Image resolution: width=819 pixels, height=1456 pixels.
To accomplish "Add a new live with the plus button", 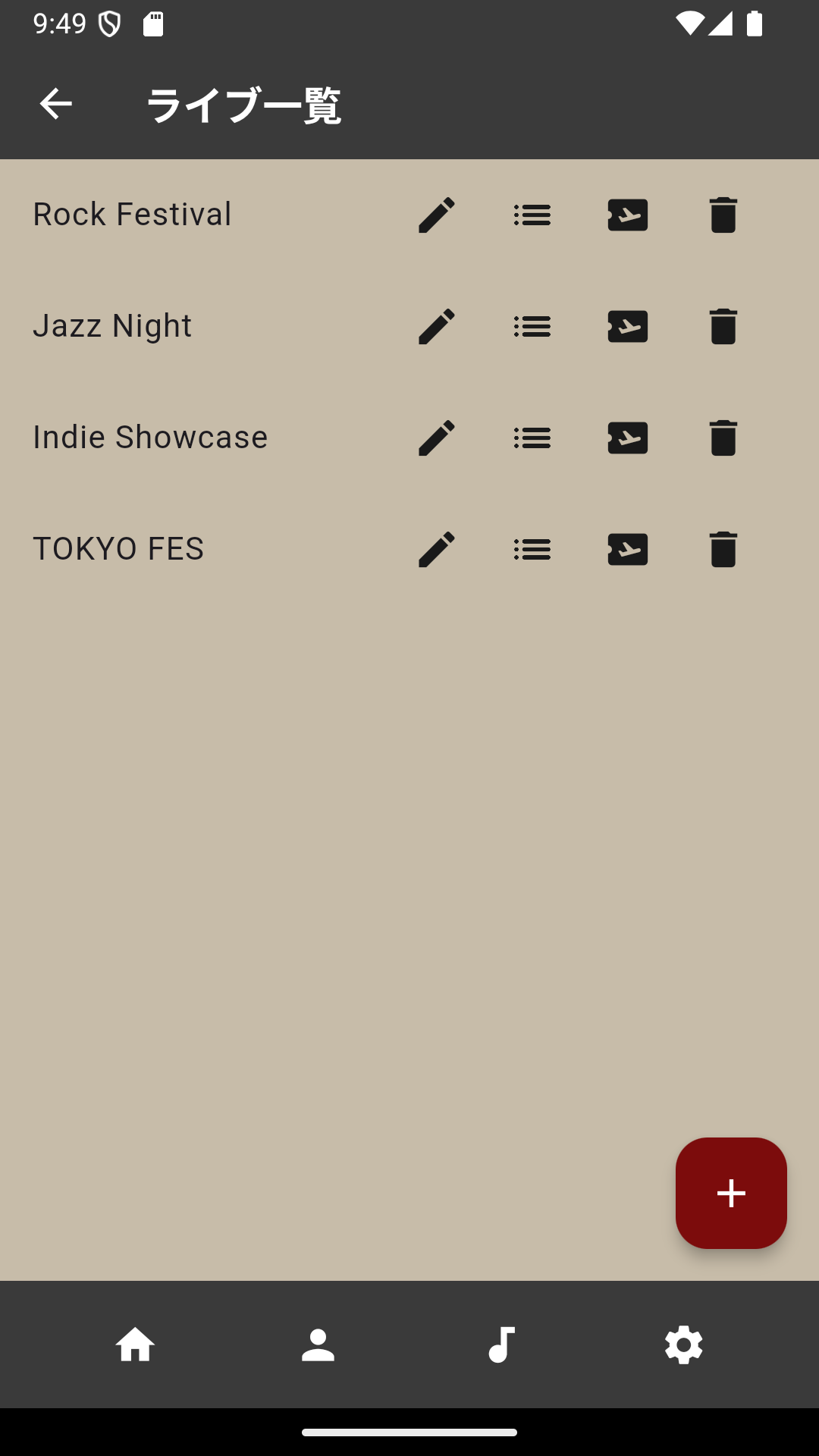I will coord(731,1193).
